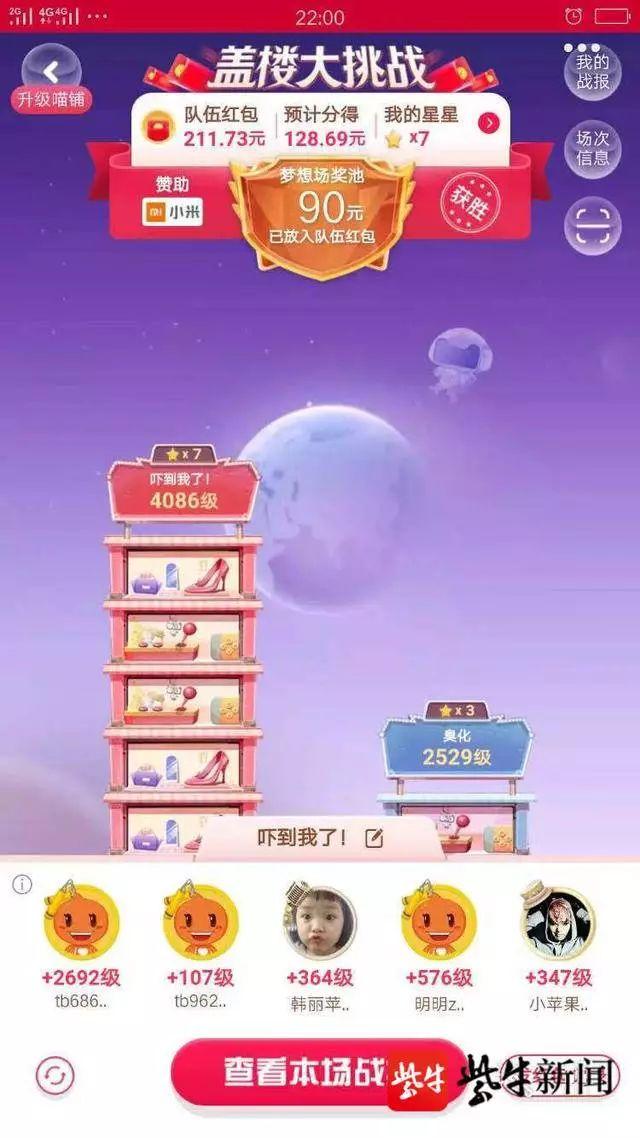Screen dimensions: 640x1138
Task: Open 我的战报 bubble
Action: click(593, 72)
